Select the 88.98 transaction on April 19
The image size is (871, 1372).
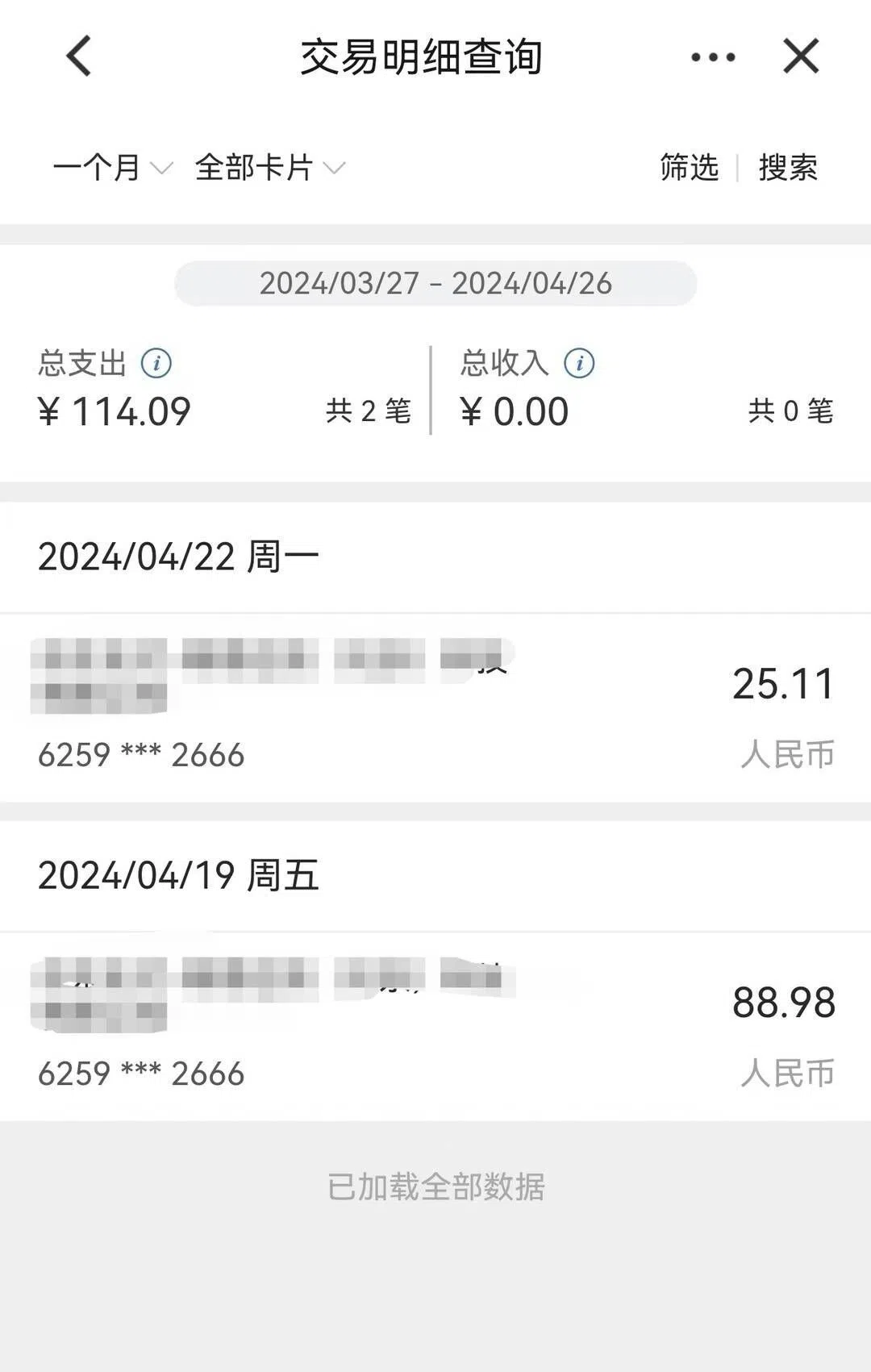click(435, 1020)
